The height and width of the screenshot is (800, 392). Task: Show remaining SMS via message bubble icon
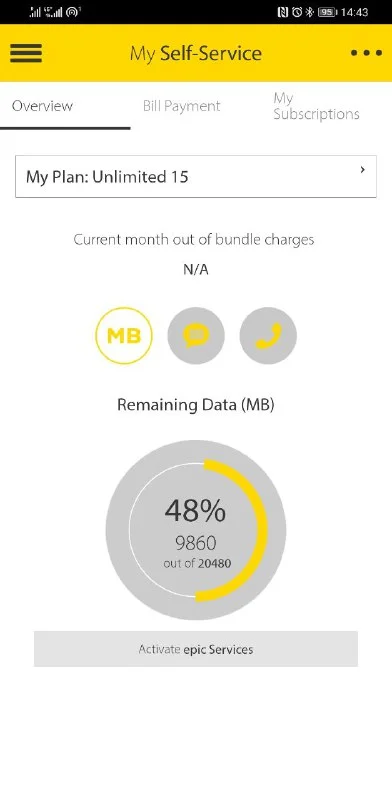pyautogui.click(x=196, y=336)
